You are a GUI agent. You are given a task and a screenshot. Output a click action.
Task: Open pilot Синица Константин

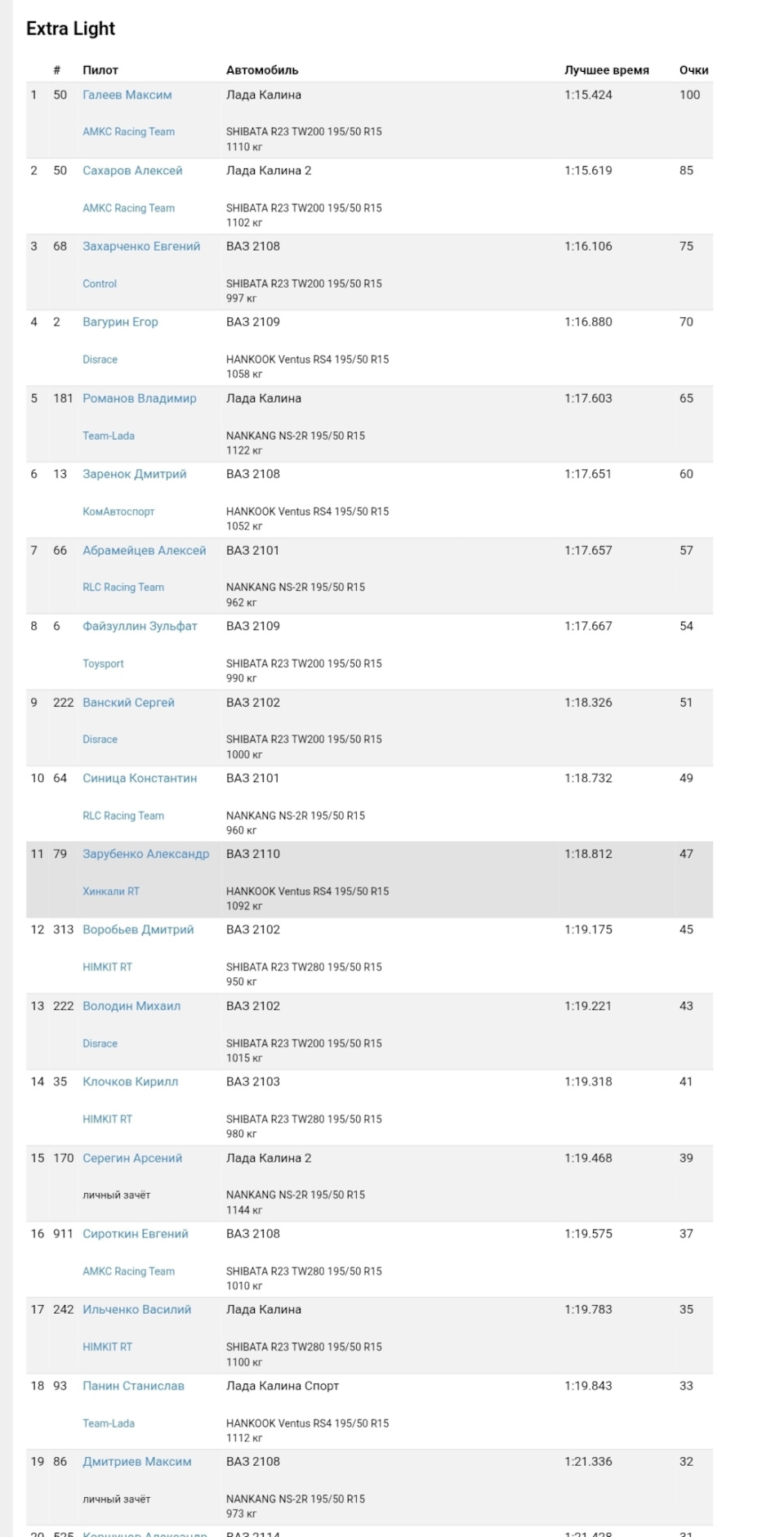coord(140,779)
